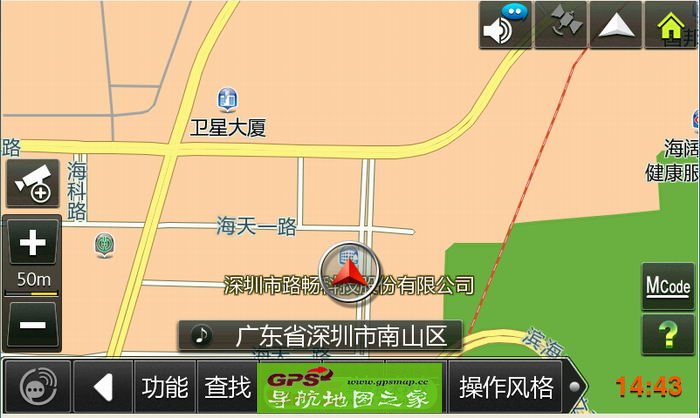The height and width of the screenshot is (418, 700).
Task: Tap the current location bar 广东省深圳市南山区
Action: click(x=320, y=335)
